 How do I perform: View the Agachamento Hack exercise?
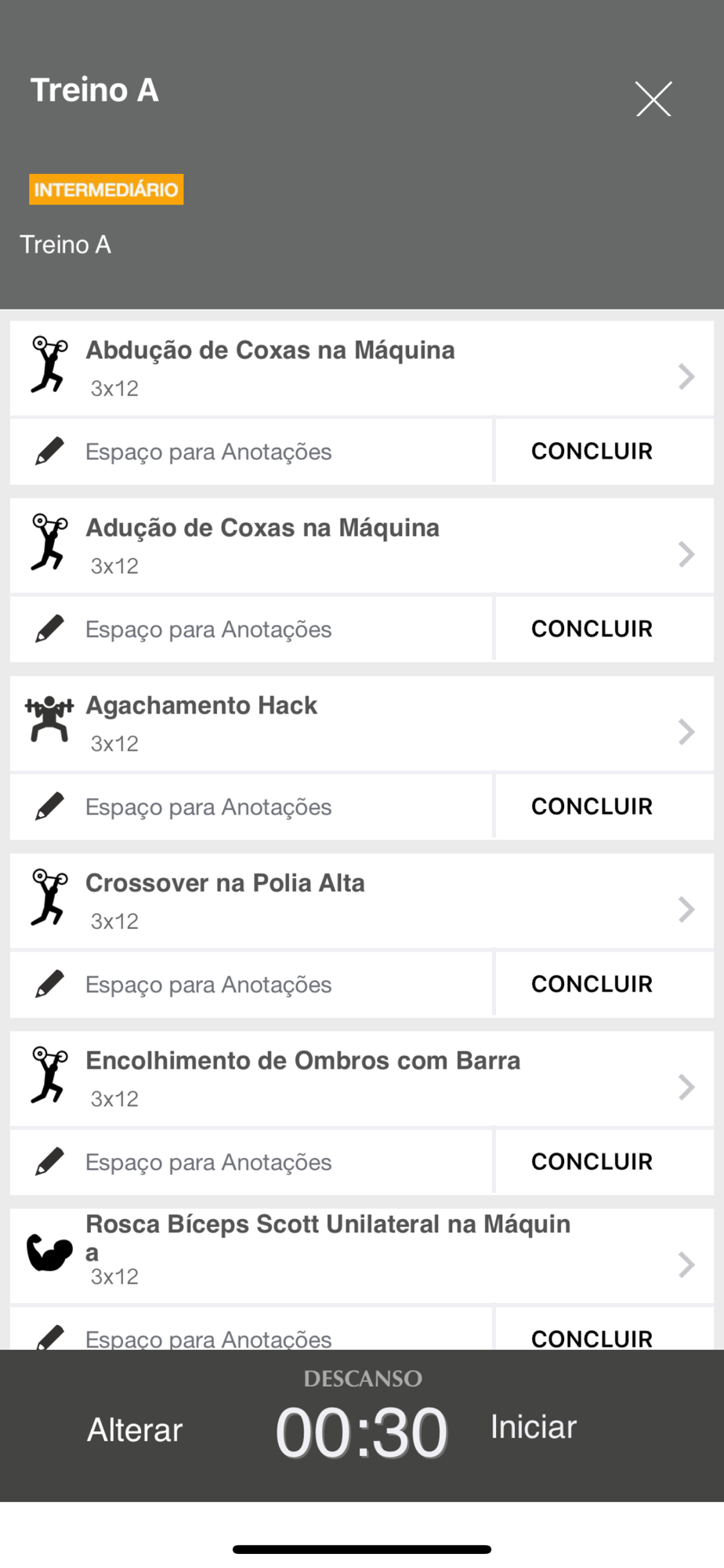[x=360, y=723]
